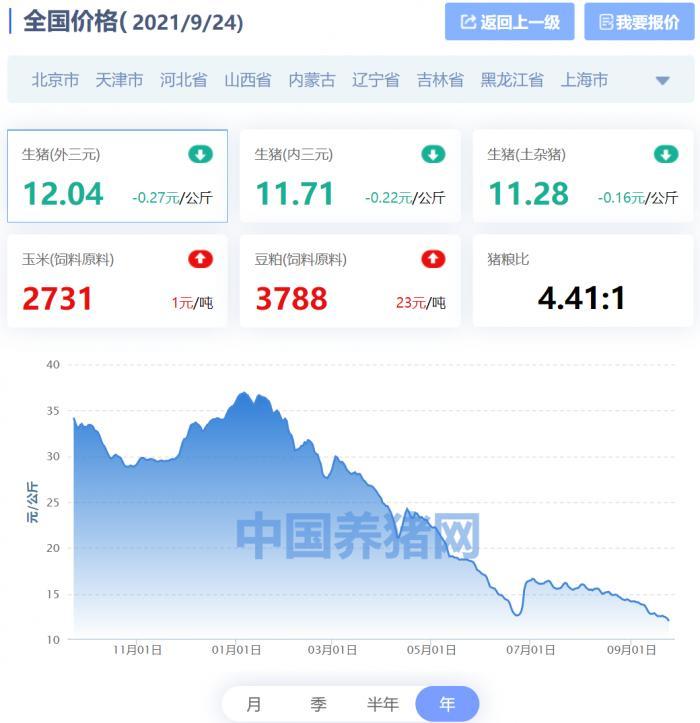Switch chart range to 季
The height and width of the screenshot is (723, 700).
(x=318, y=704)
